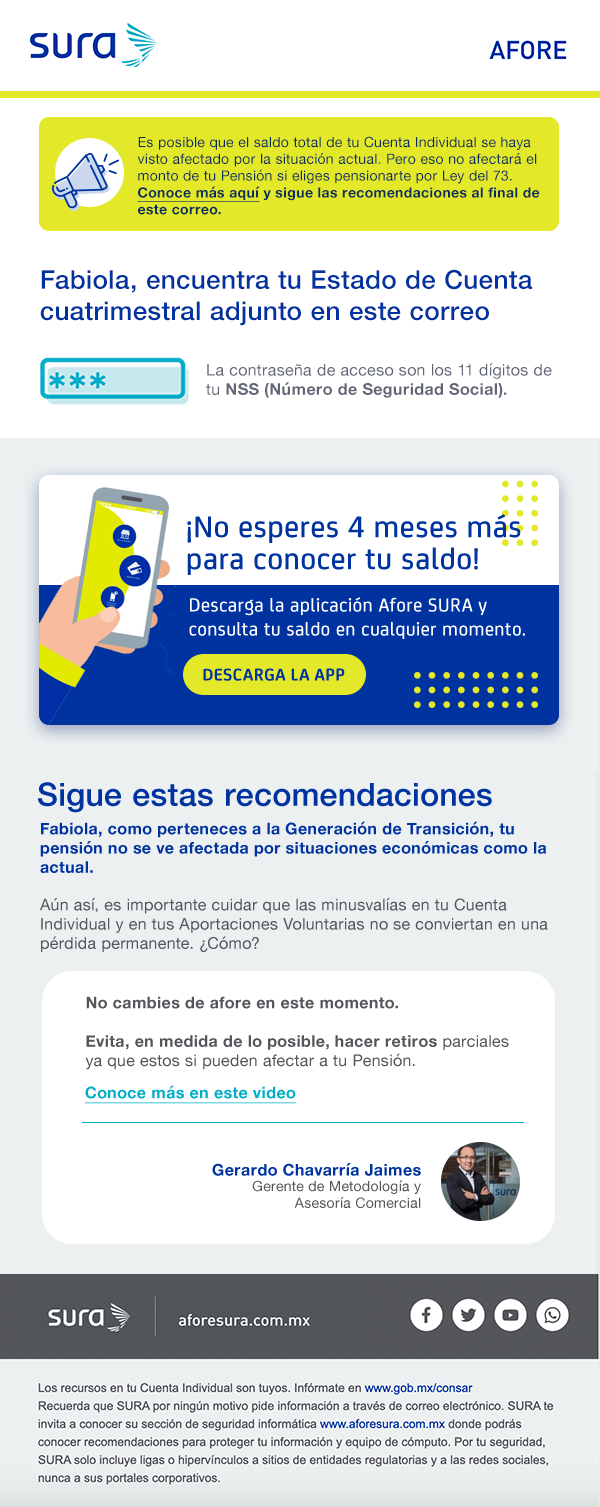This screenshot has width=600, height=1507.
Task: Open the 'Conoce más aquí' link
Action: [198, 193]
